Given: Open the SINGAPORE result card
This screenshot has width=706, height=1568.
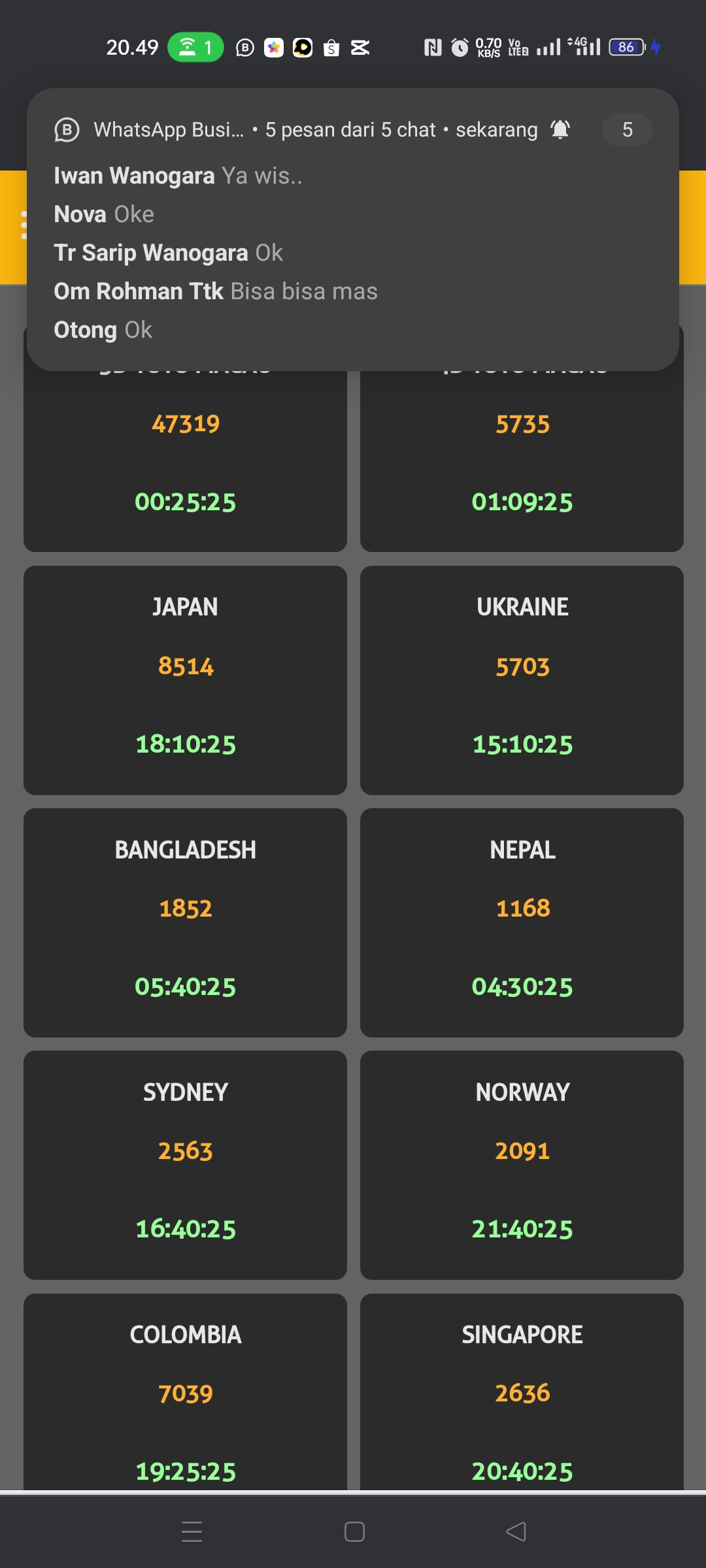Looking at the screenshot, I should 522,1392.
